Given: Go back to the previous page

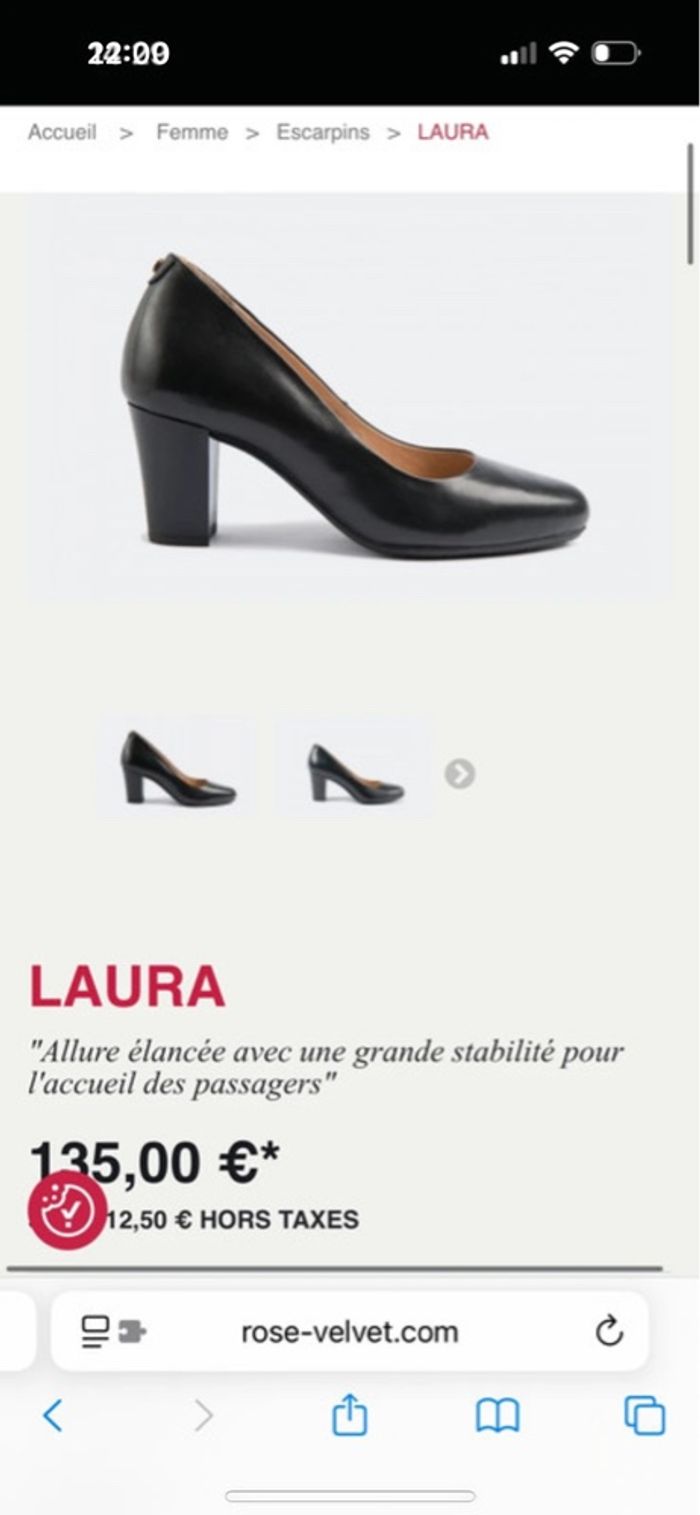Looking at the screenshot, I should 53,1416.
